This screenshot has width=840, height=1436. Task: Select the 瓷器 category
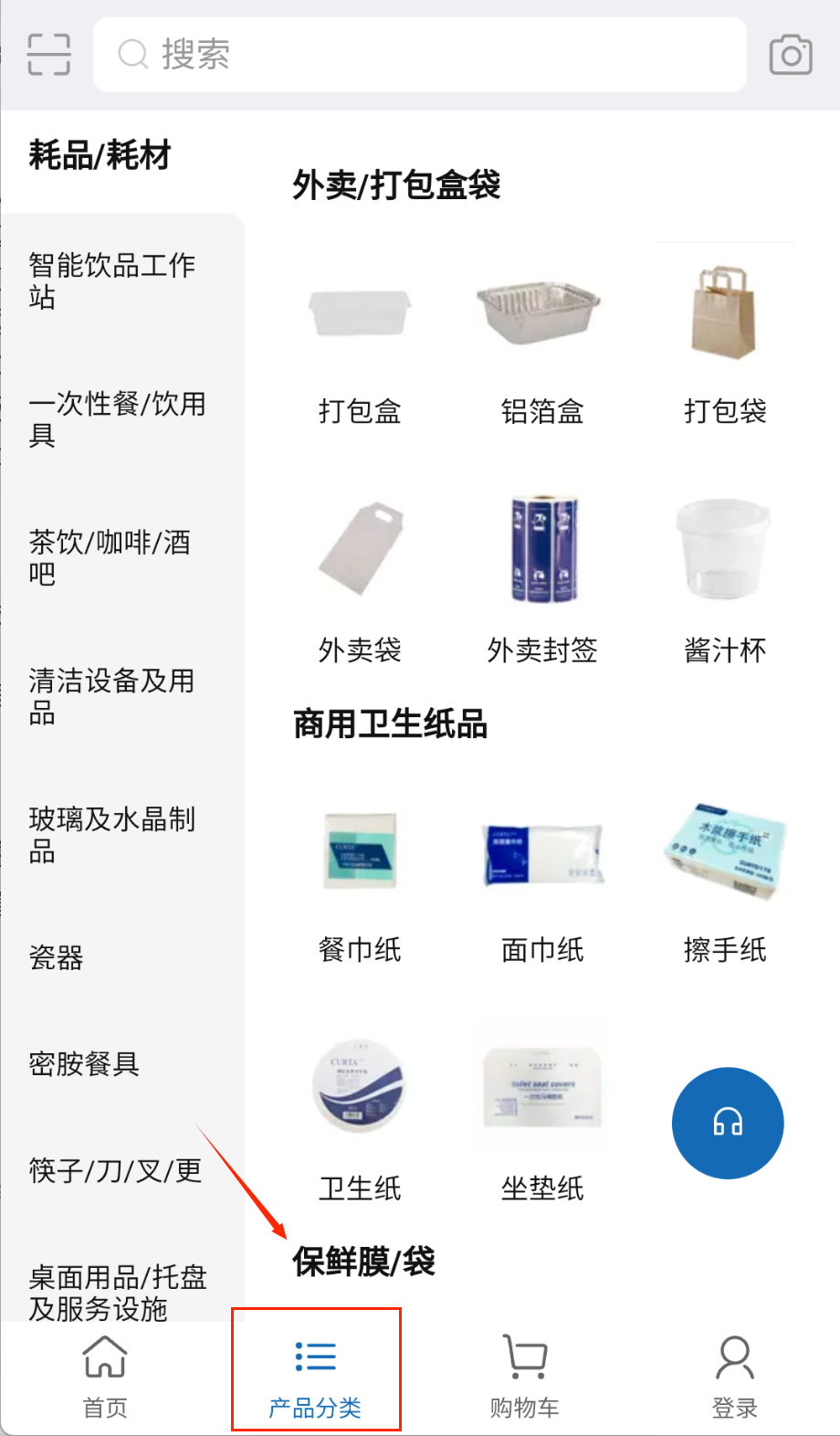[57, 957]
